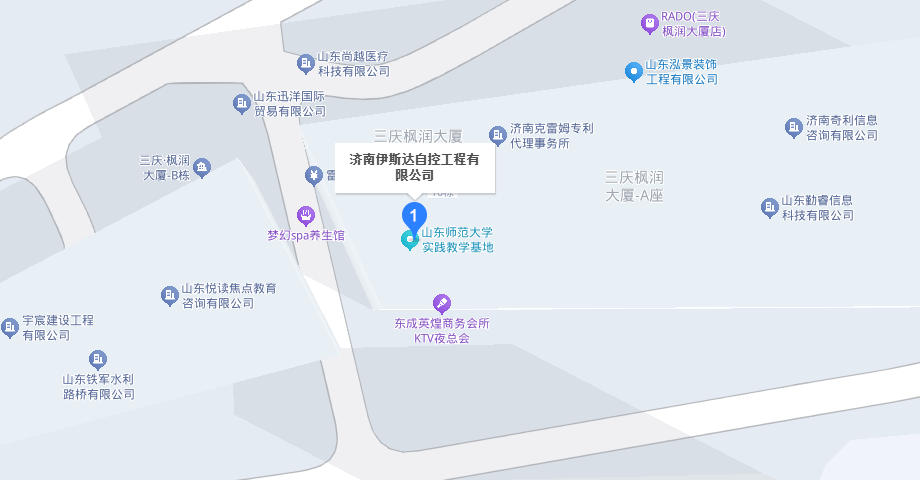This screenshot has width=920, height=480.
Task: Open the 东成英煌商务会所KTV夜总会 marker
Action: click(441, 303)
